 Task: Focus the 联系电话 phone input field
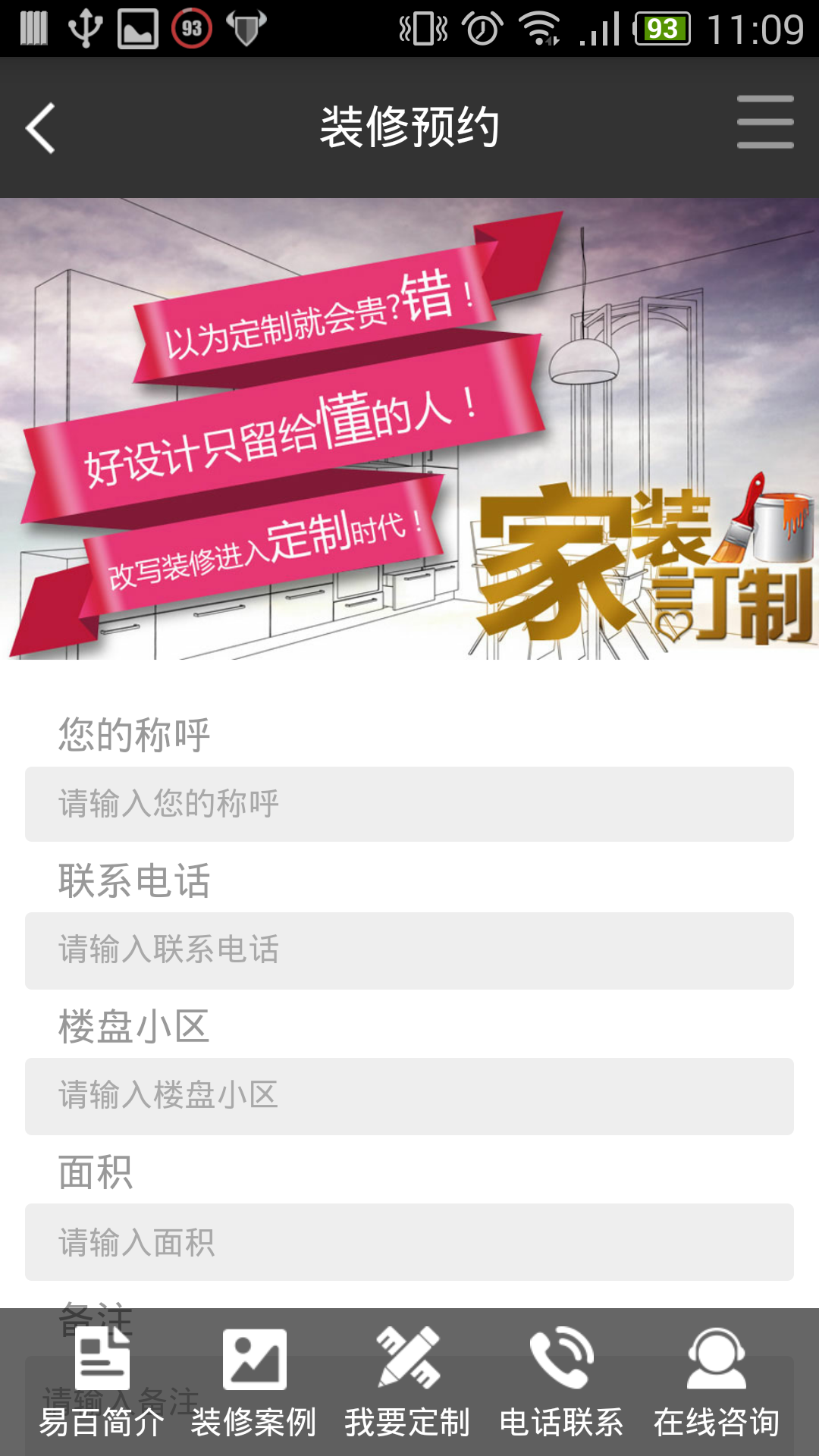click(x=409, y=950)
